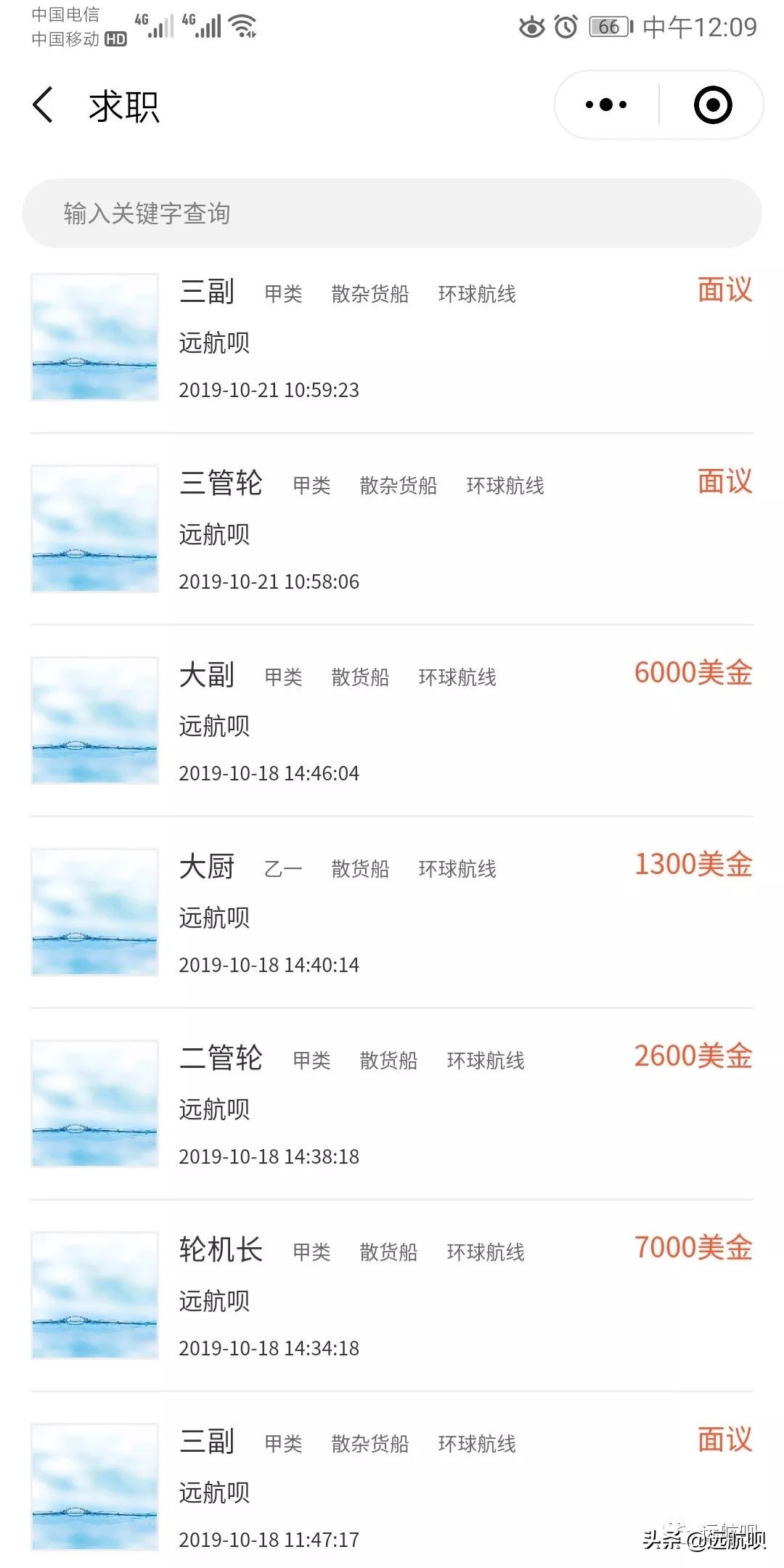
Task: Tap 远航呗 company name under 大厨 listing
Action: 214,918
